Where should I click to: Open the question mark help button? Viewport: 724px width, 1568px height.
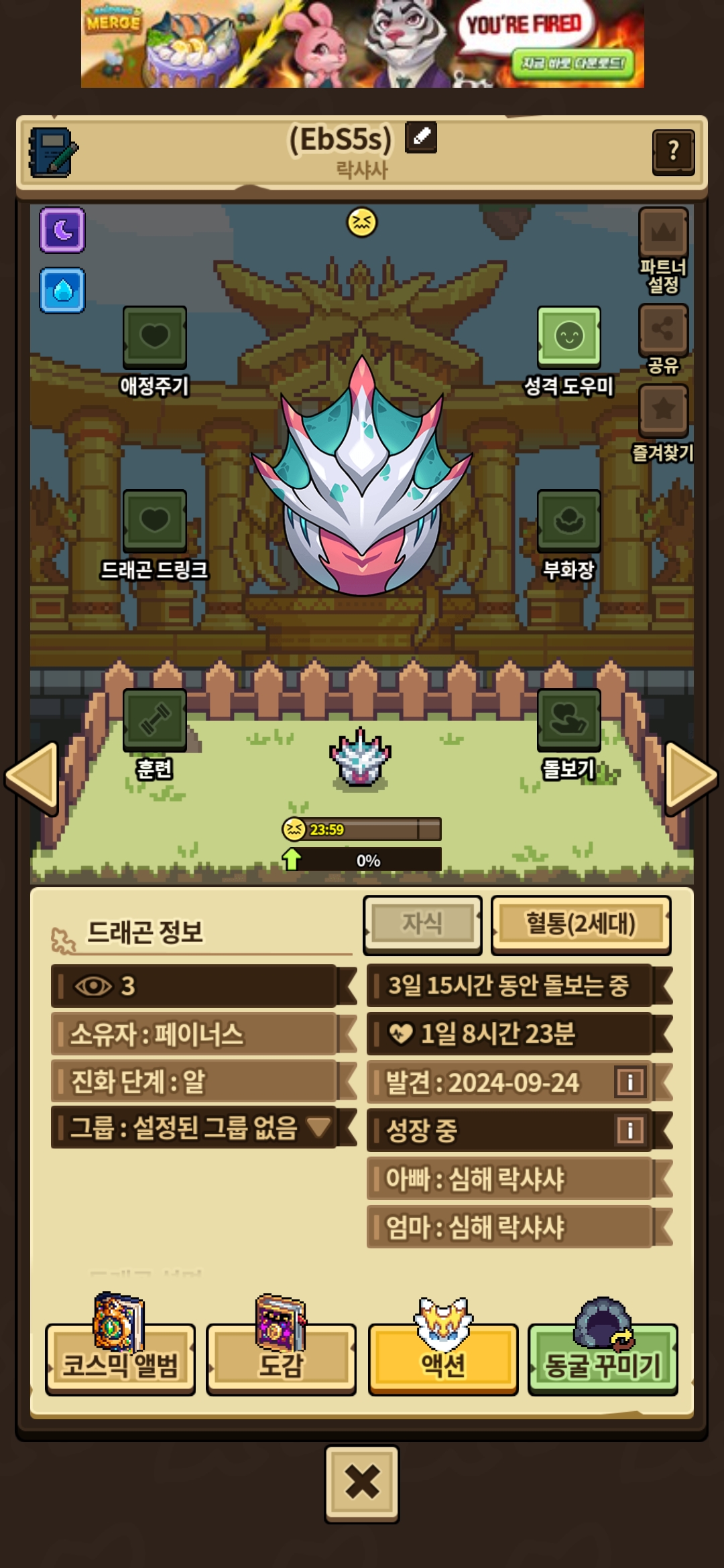pos(673,152)
